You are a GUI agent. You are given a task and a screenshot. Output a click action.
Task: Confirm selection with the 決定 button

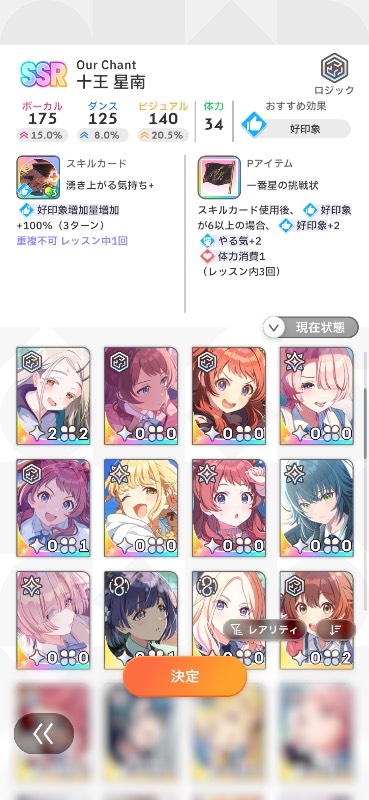tap(185, 677)
